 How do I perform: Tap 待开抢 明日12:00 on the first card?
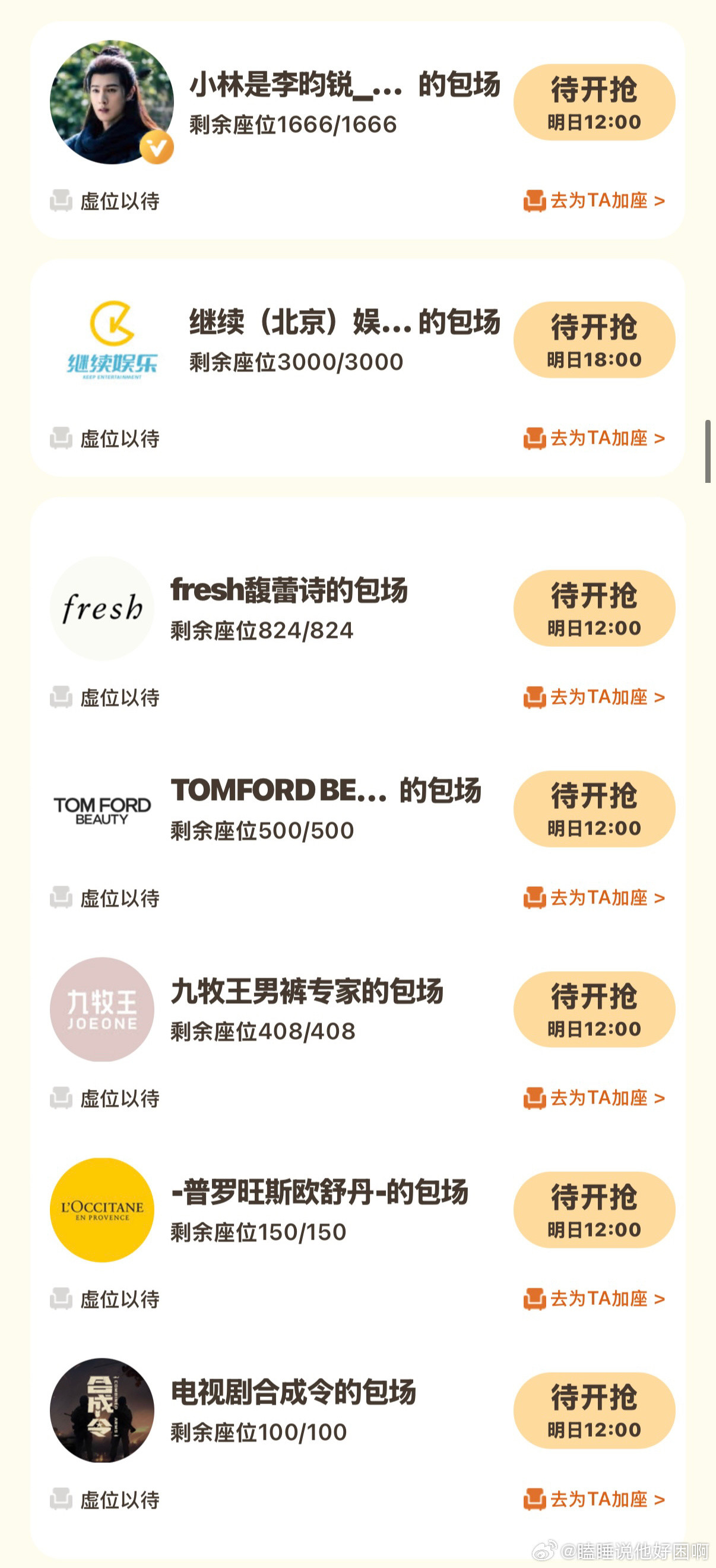(x=595, y=103)
